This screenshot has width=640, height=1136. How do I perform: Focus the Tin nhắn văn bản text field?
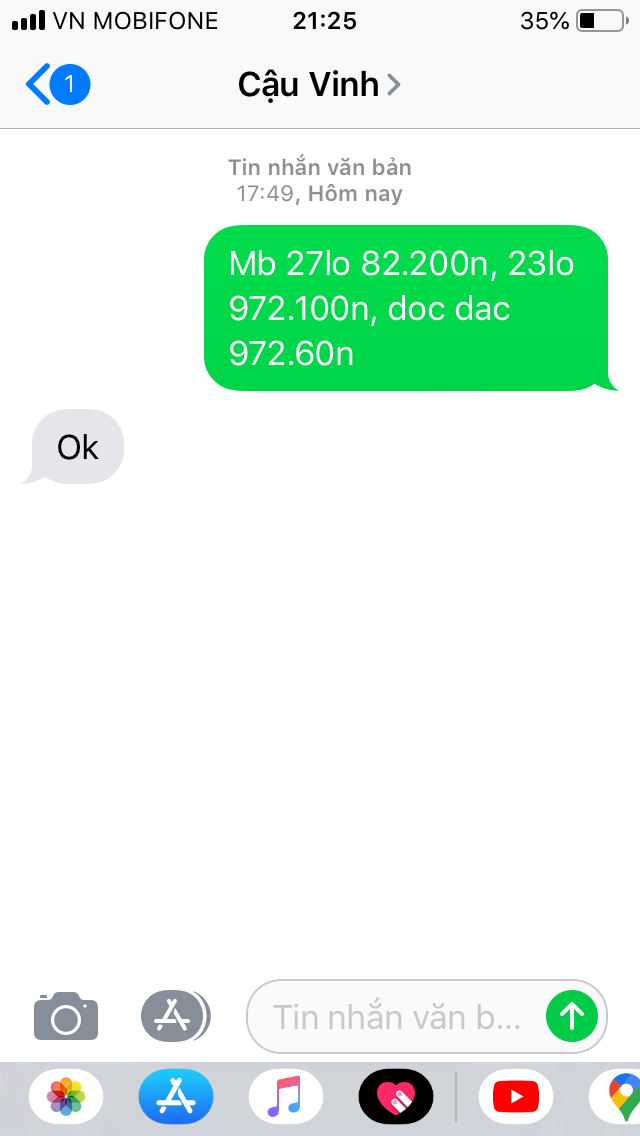click(396, 1016)
